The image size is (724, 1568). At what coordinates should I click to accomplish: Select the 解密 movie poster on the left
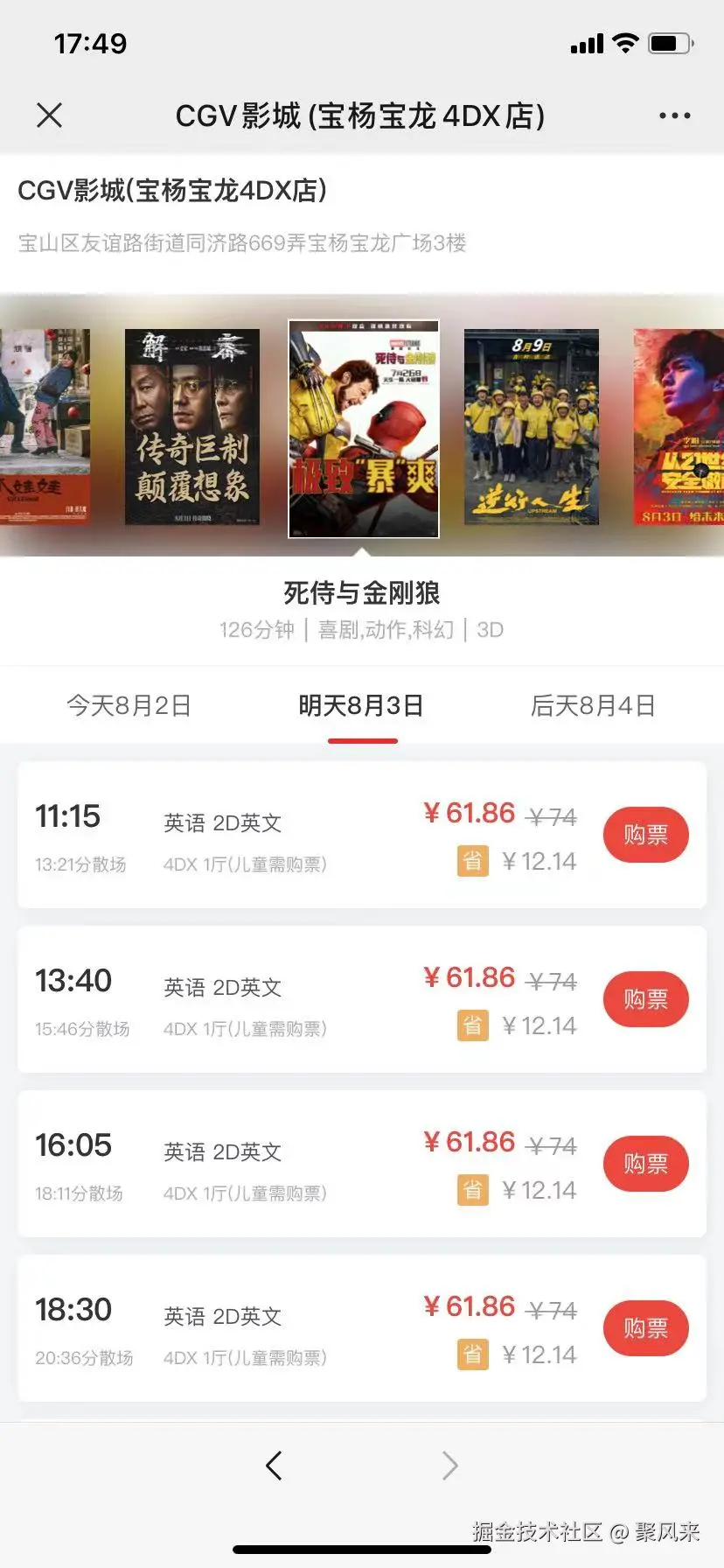(x=191, y=428)
